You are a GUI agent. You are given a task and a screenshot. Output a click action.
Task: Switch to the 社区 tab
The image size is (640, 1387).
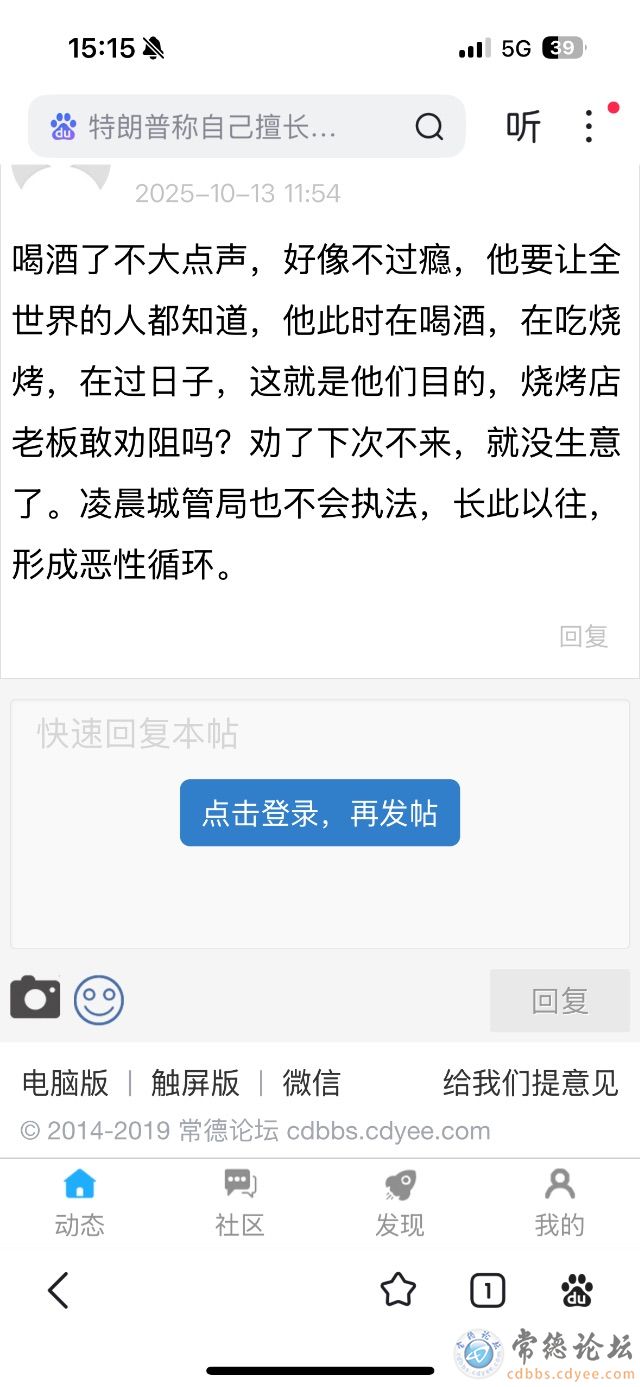pos(240,1204)
